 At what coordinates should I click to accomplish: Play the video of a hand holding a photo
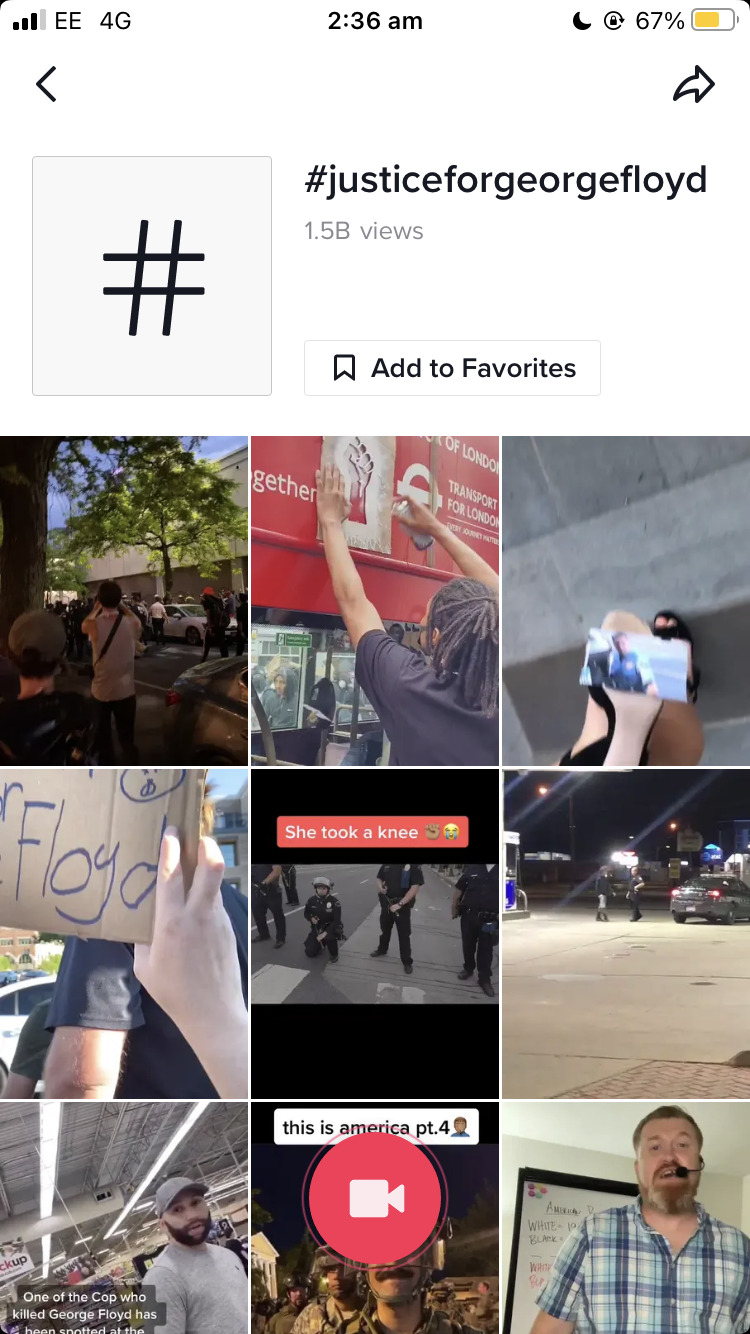click(626, 600)
